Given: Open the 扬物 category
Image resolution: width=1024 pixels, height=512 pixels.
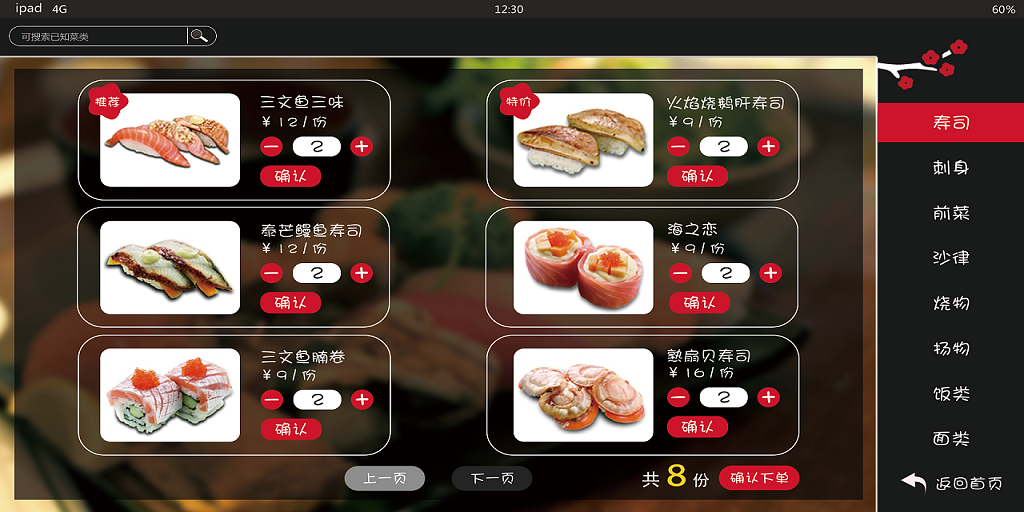Looking at the screenshot, I should pos(950,348).
